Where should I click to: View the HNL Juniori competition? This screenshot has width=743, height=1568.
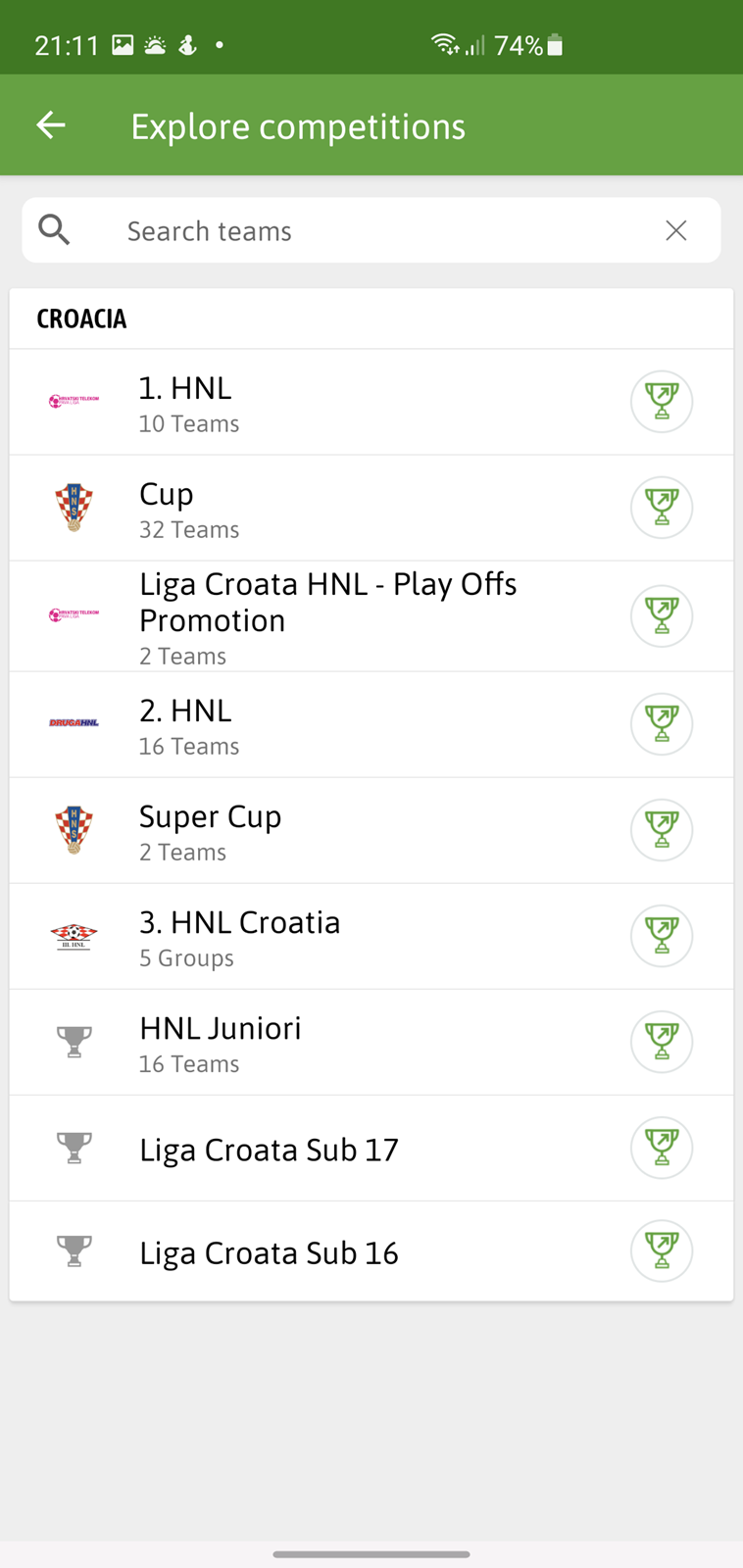pos(371,1042)
